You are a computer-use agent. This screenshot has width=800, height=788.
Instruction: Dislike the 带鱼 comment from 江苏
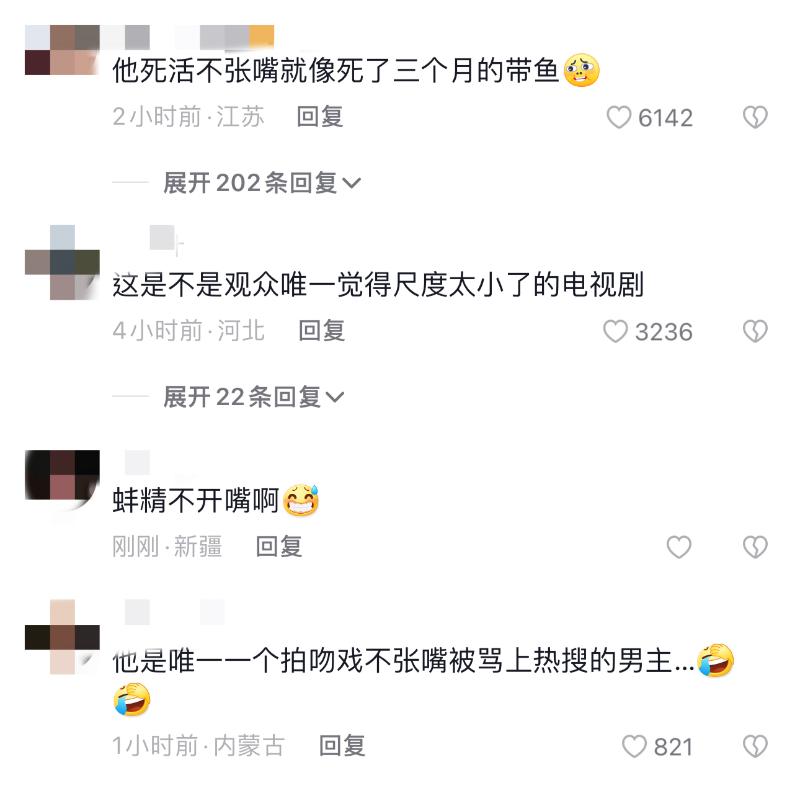pyautogui.click(x=755, y=118)
